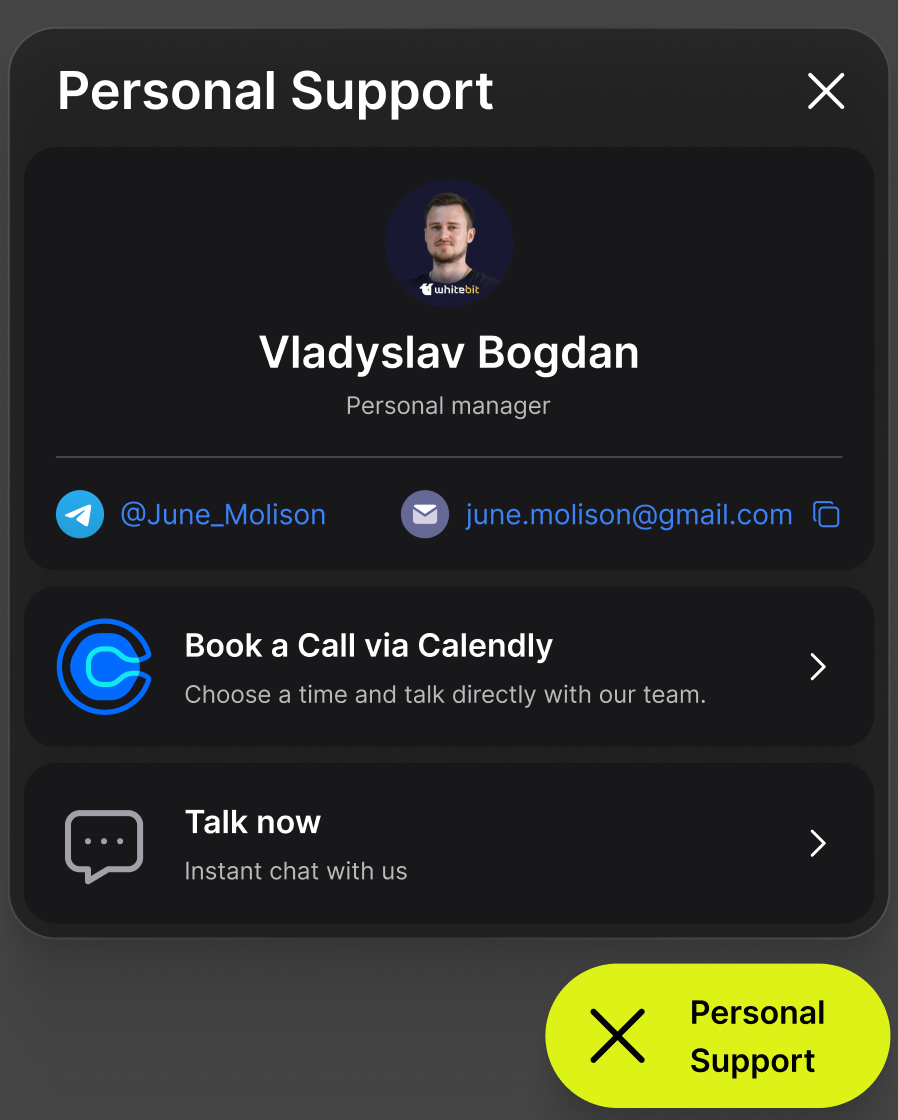
Task: Open the @June_Molison Telegram link
Action: point(222,515)
